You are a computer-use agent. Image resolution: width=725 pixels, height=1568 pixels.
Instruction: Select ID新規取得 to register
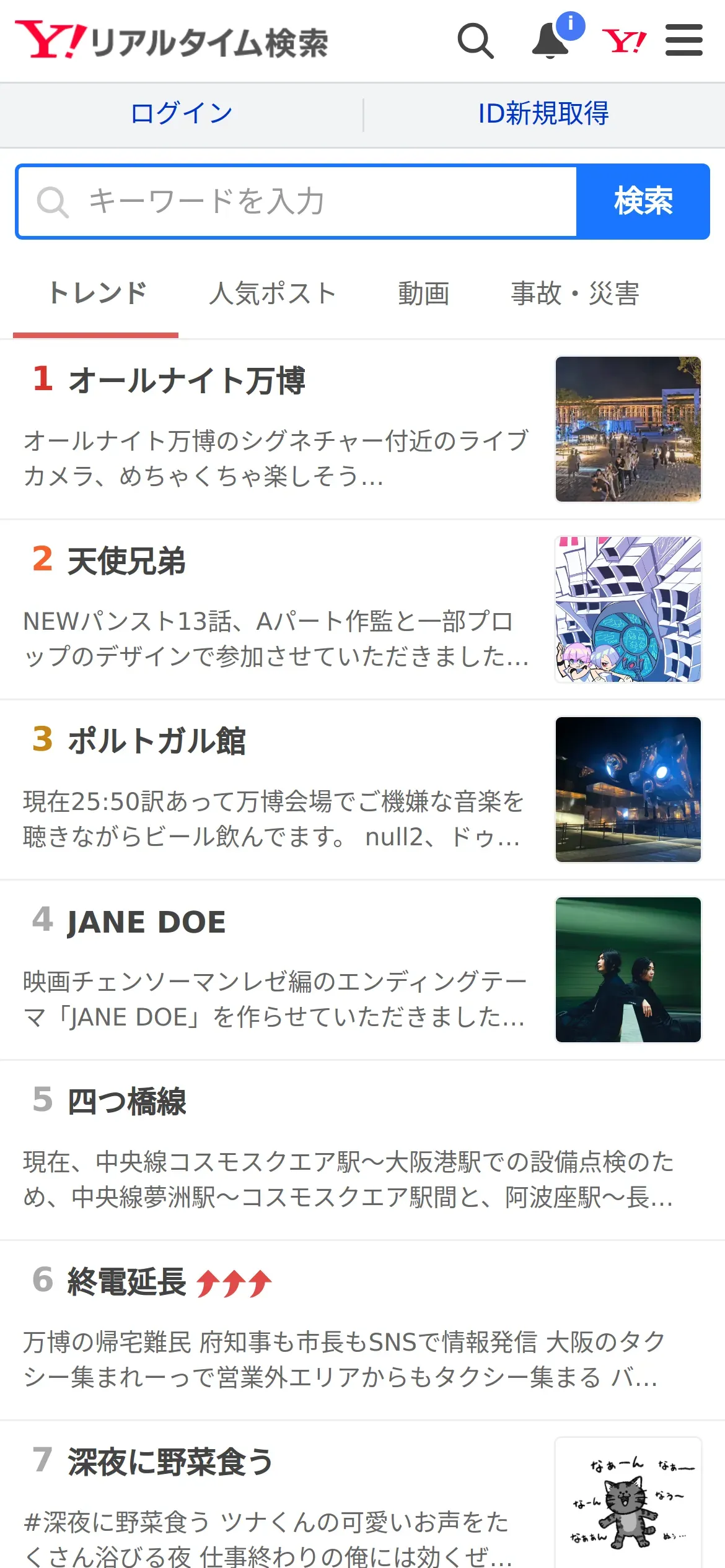tap(543, 114)
